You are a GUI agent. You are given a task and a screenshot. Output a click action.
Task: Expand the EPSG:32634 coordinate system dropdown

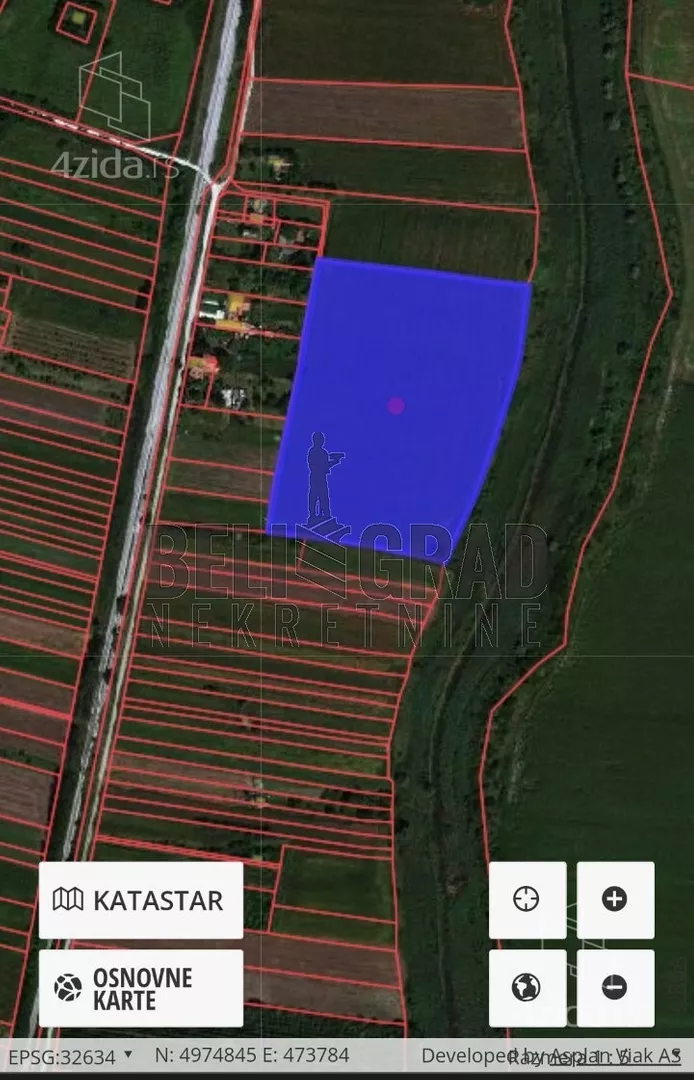[70, 1055]
